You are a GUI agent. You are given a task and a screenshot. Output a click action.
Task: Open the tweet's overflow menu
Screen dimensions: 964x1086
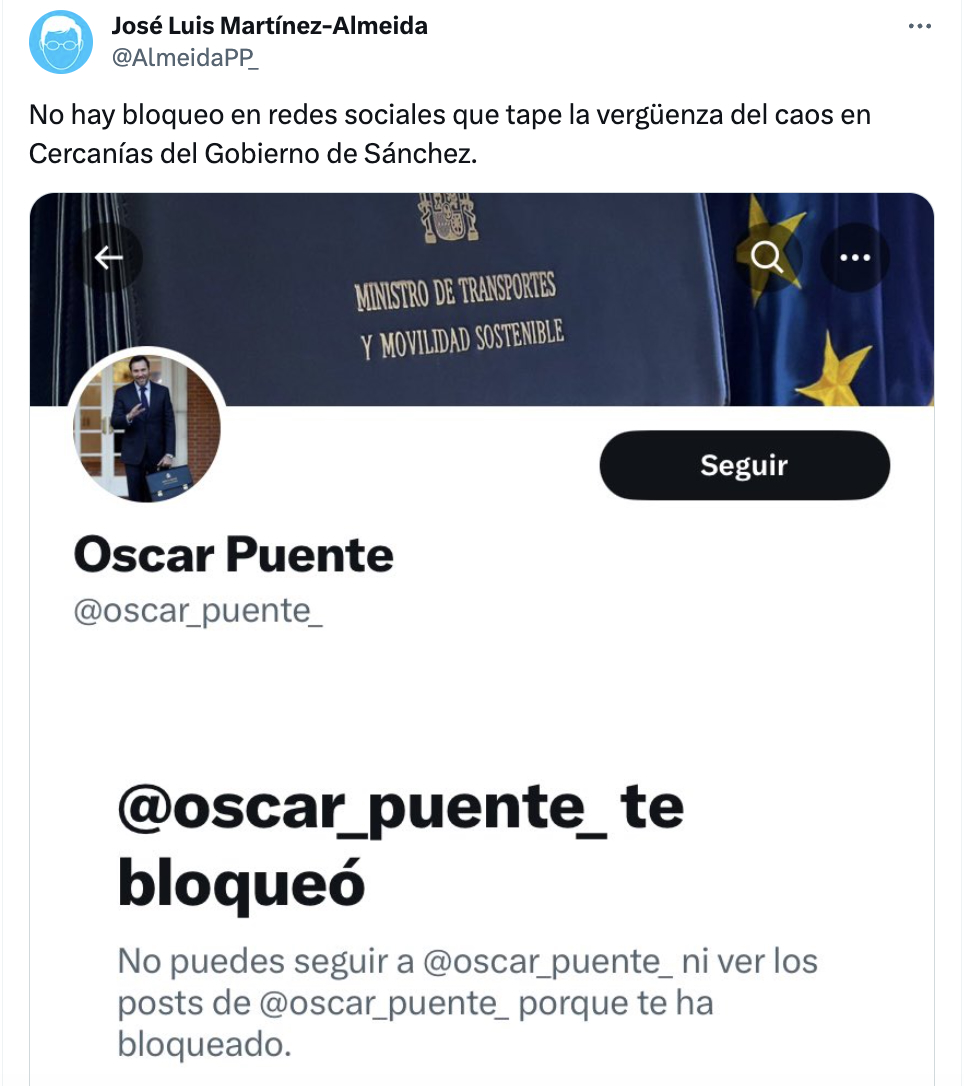[x=919, y=26]
